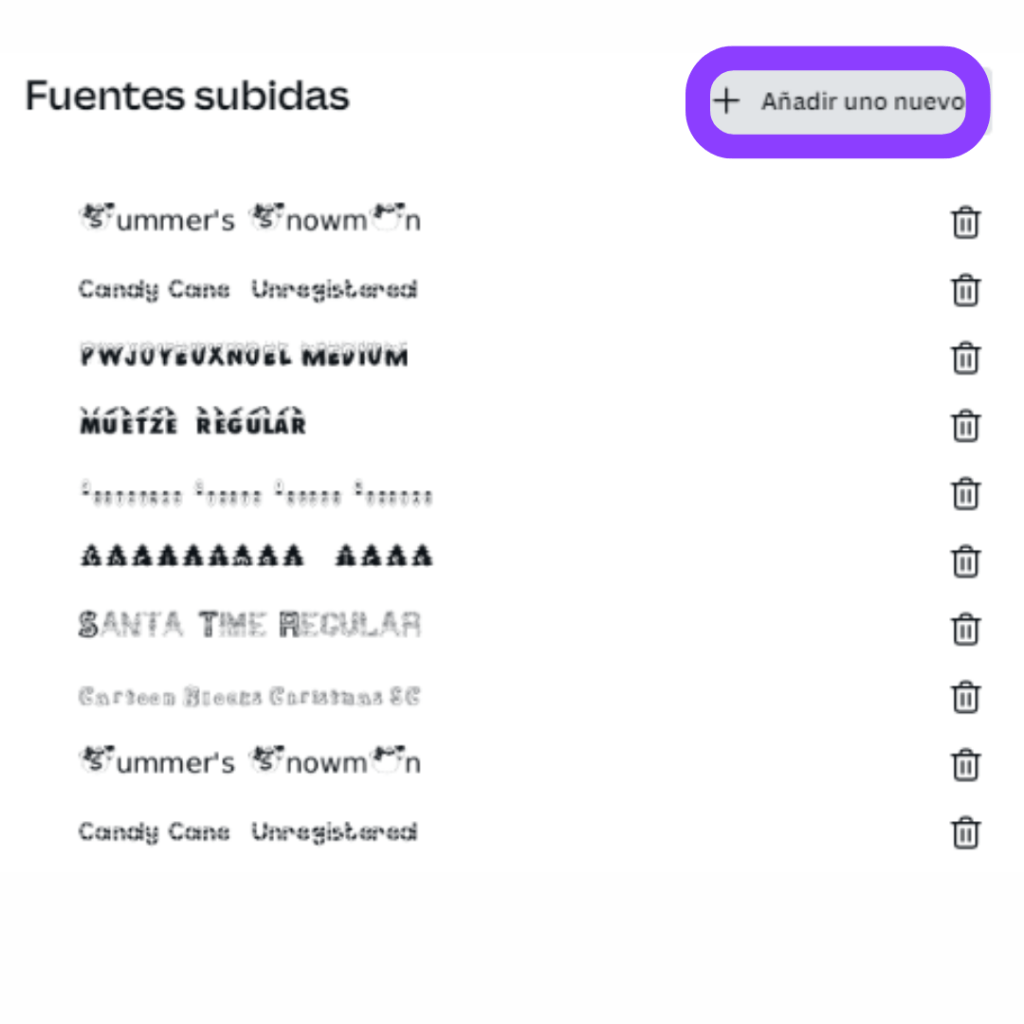Delete the PWJoyeuxNoel Medium font
1024x1024 pixels.
click(965, 357)
